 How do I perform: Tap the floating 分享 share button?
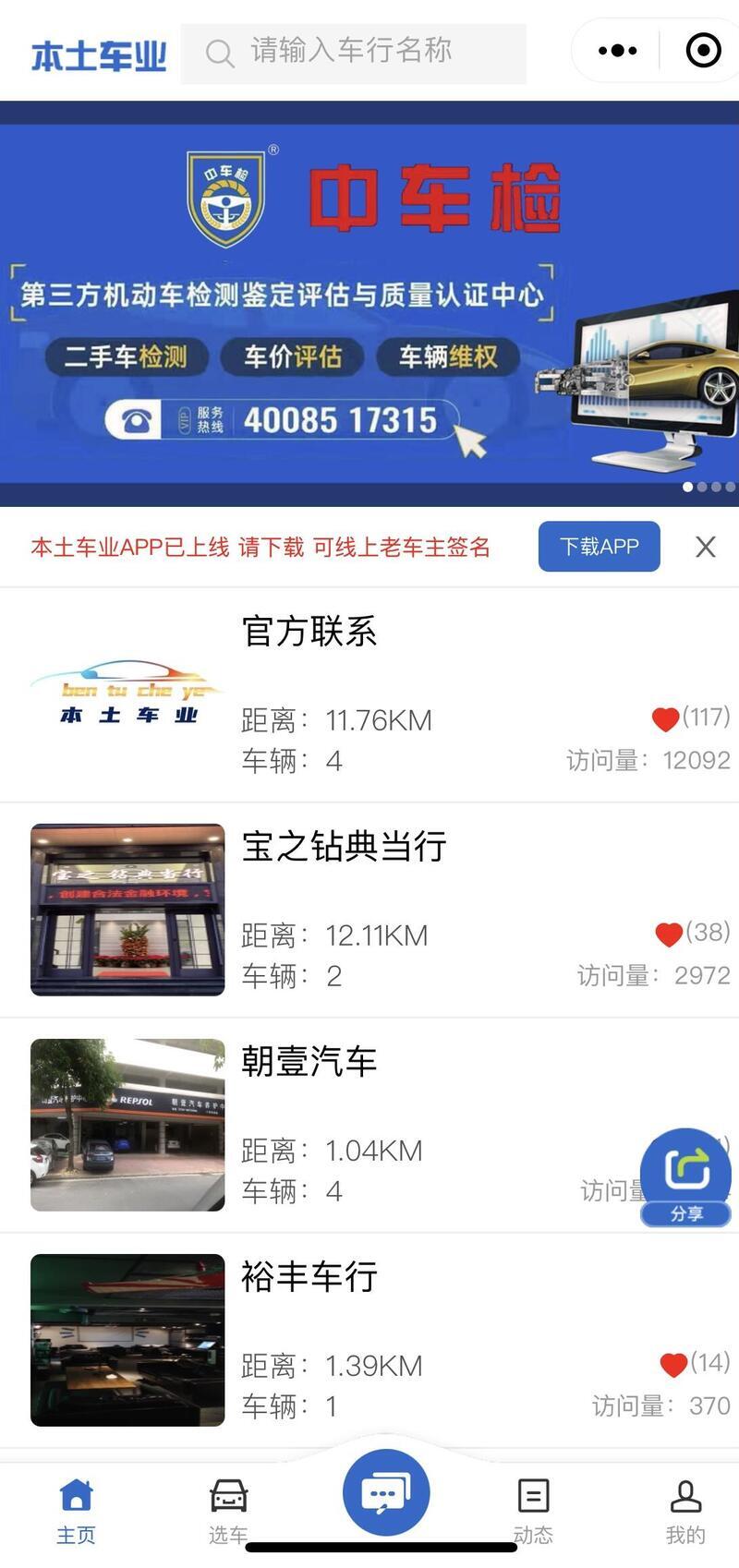(x=685, y=1177)
